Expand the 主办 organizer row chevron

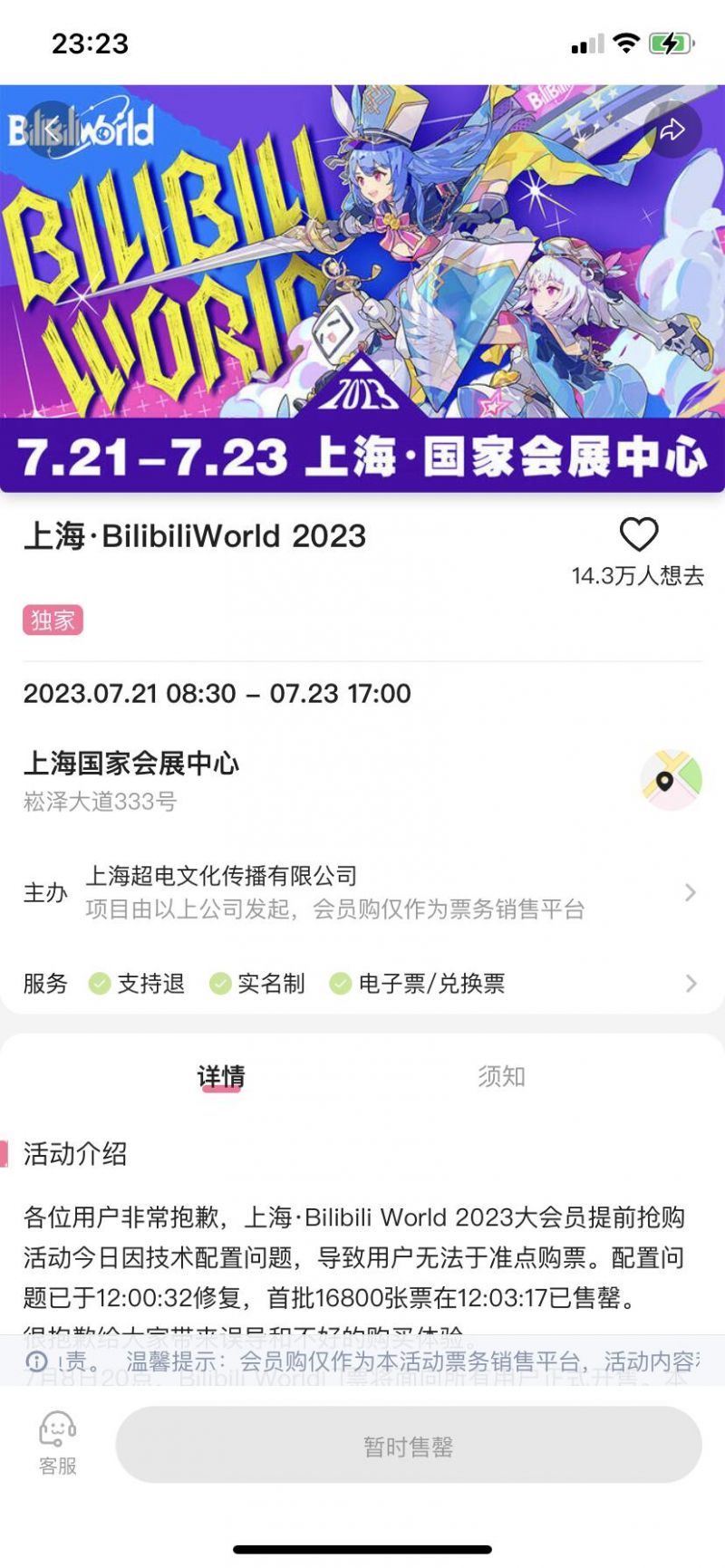(x=692, y=892)
